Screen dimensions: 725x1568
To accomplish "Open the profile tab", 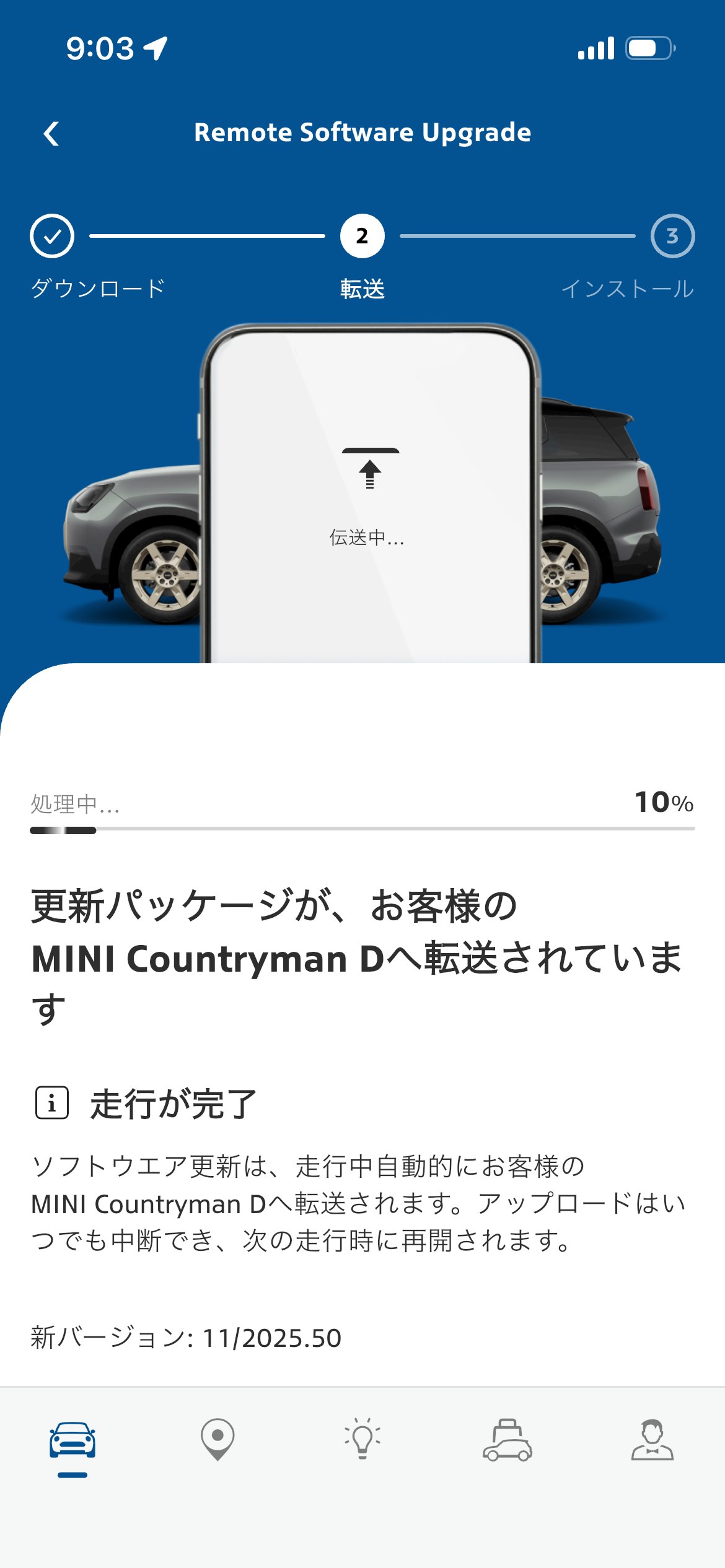I will pyautogui.click(x=652, y=1440).
